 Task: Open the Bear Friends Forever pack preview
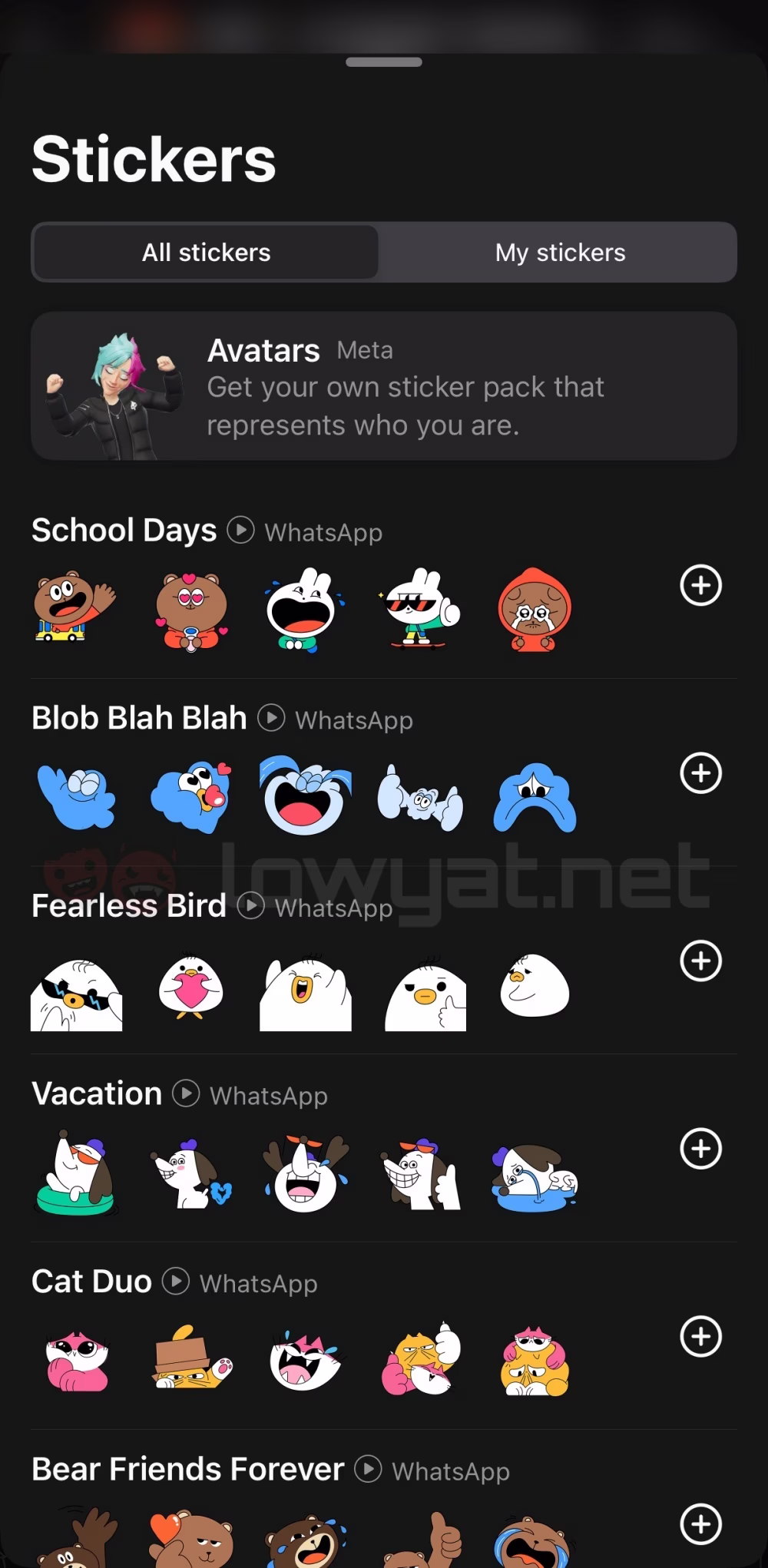pos(368,1469)
